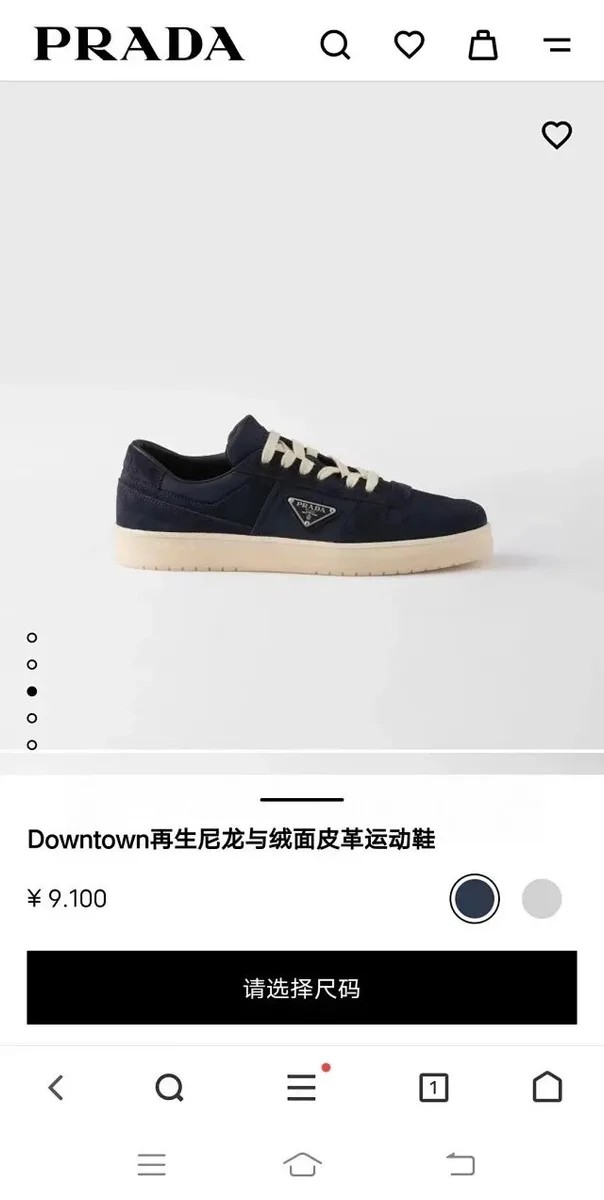Tap 请选择尺码 to choose size
The image size is (604, 1200).
point(302,988)
